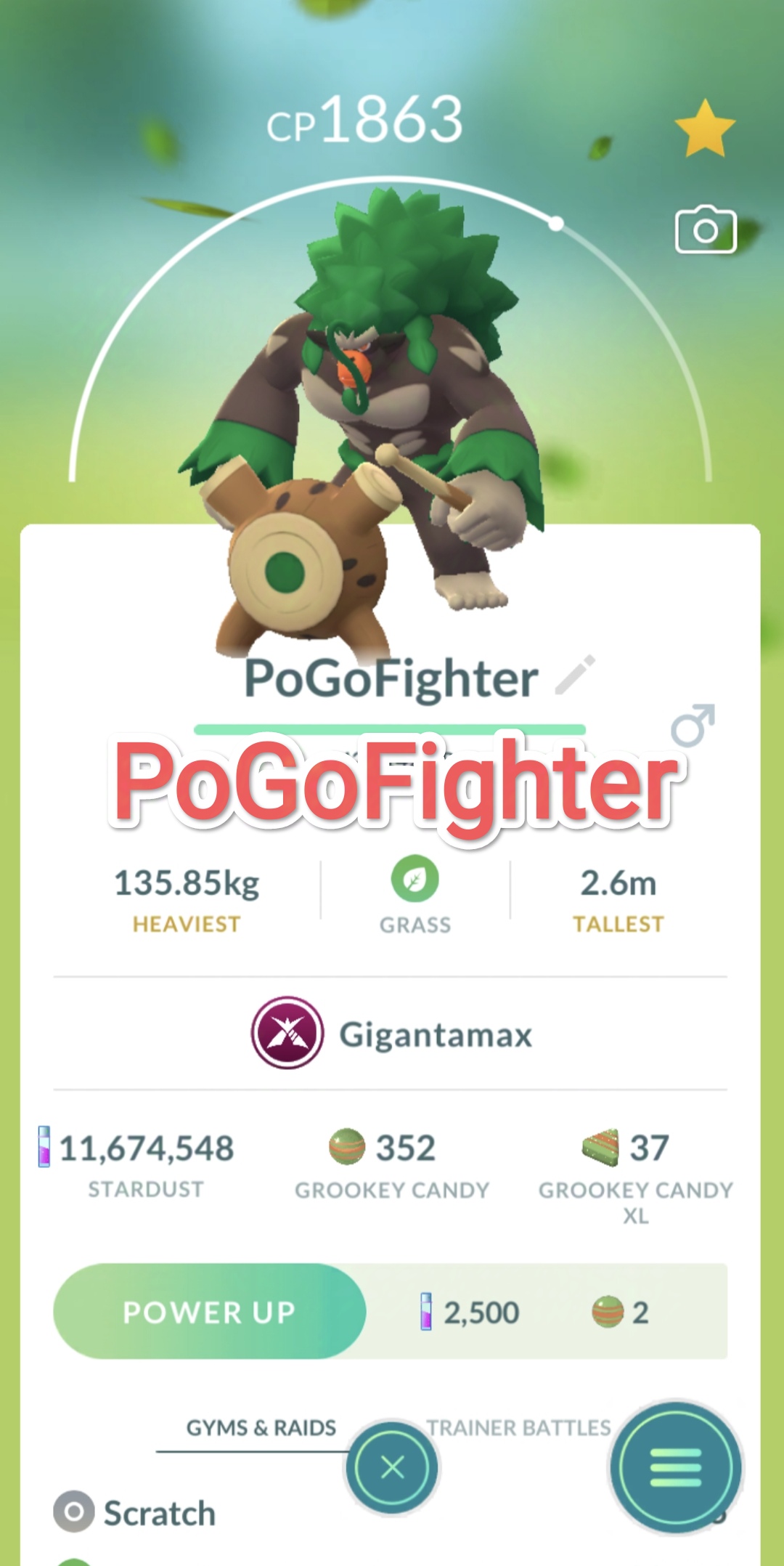Switch to the Gyms & Raids tab
The image size is (784, 1566).
click(261, 1427)
